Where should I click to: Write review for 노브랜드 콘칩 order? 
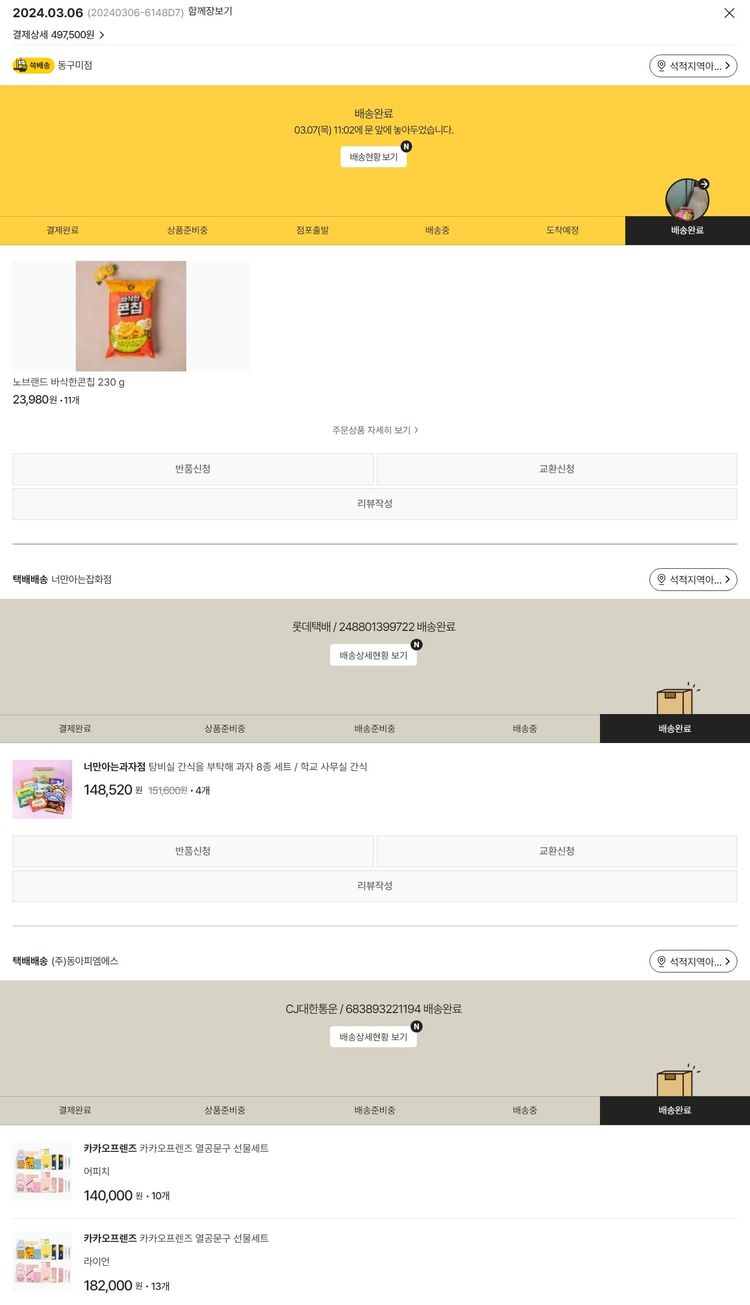point(375,504)
